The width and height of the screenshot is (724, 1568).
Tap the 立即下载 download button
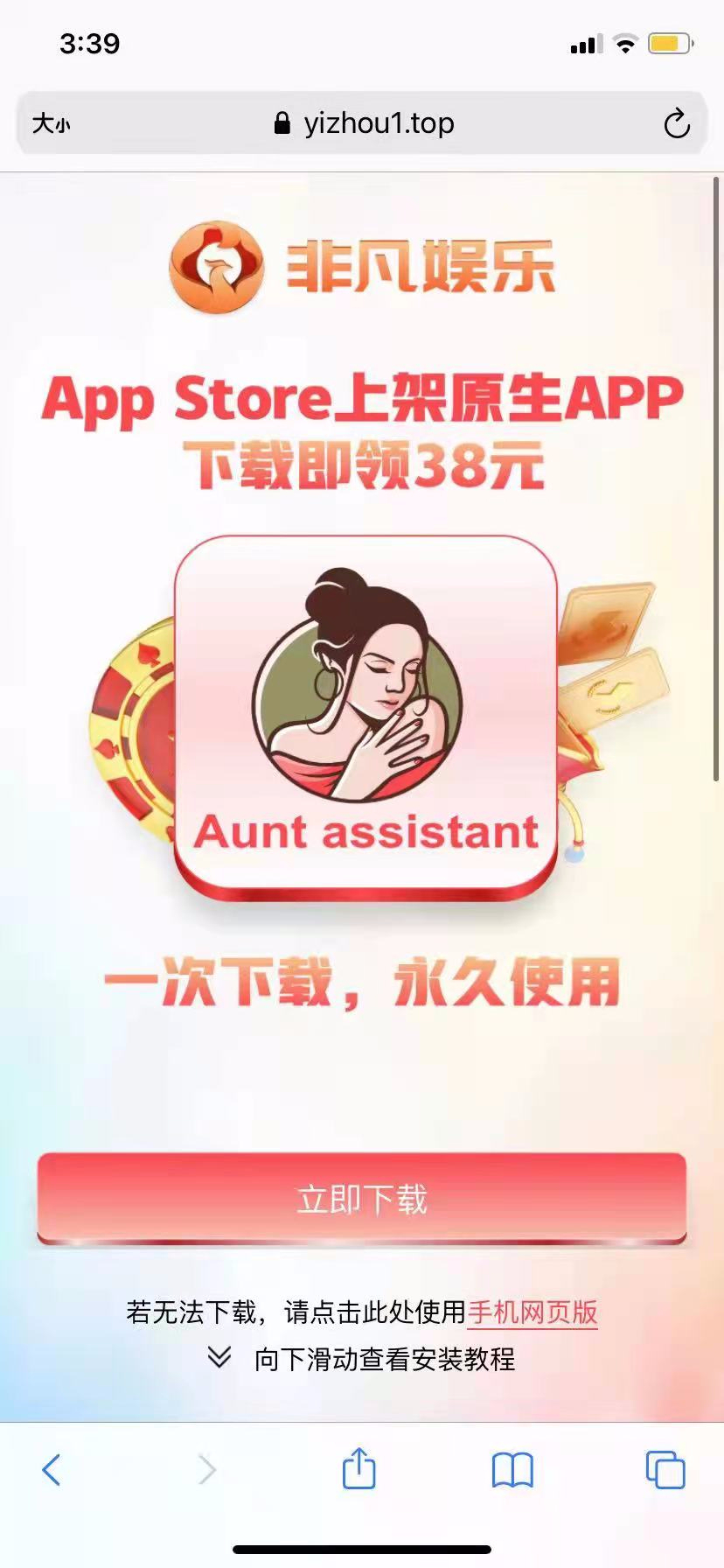pyautogui.click(x=361, y=1198)
